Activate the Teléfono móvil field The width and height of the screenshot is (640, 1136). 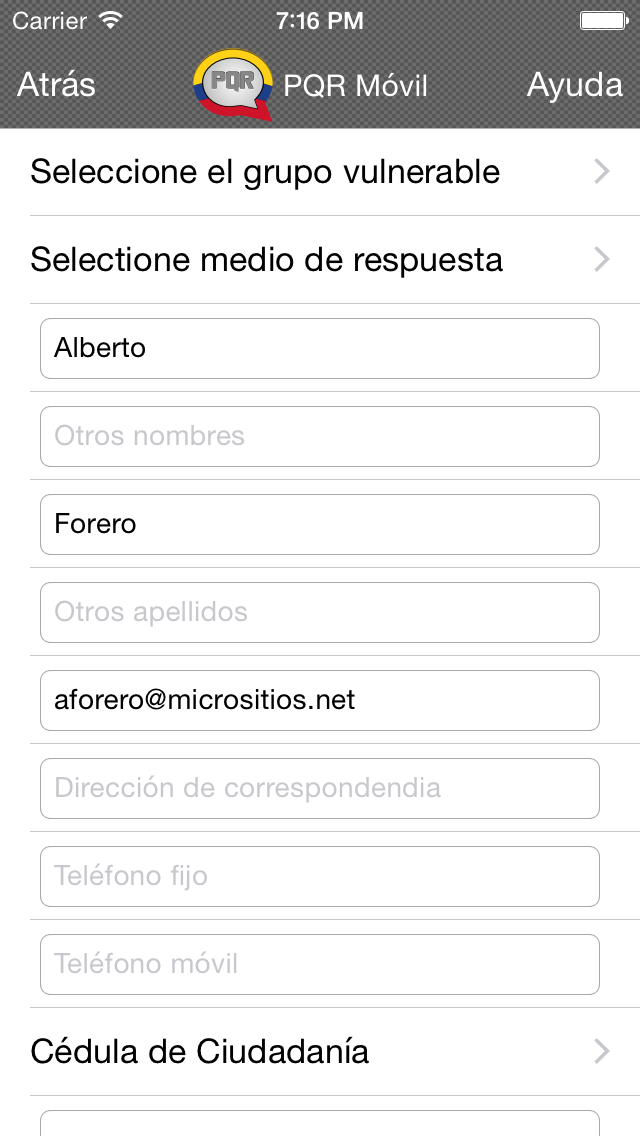320,964
